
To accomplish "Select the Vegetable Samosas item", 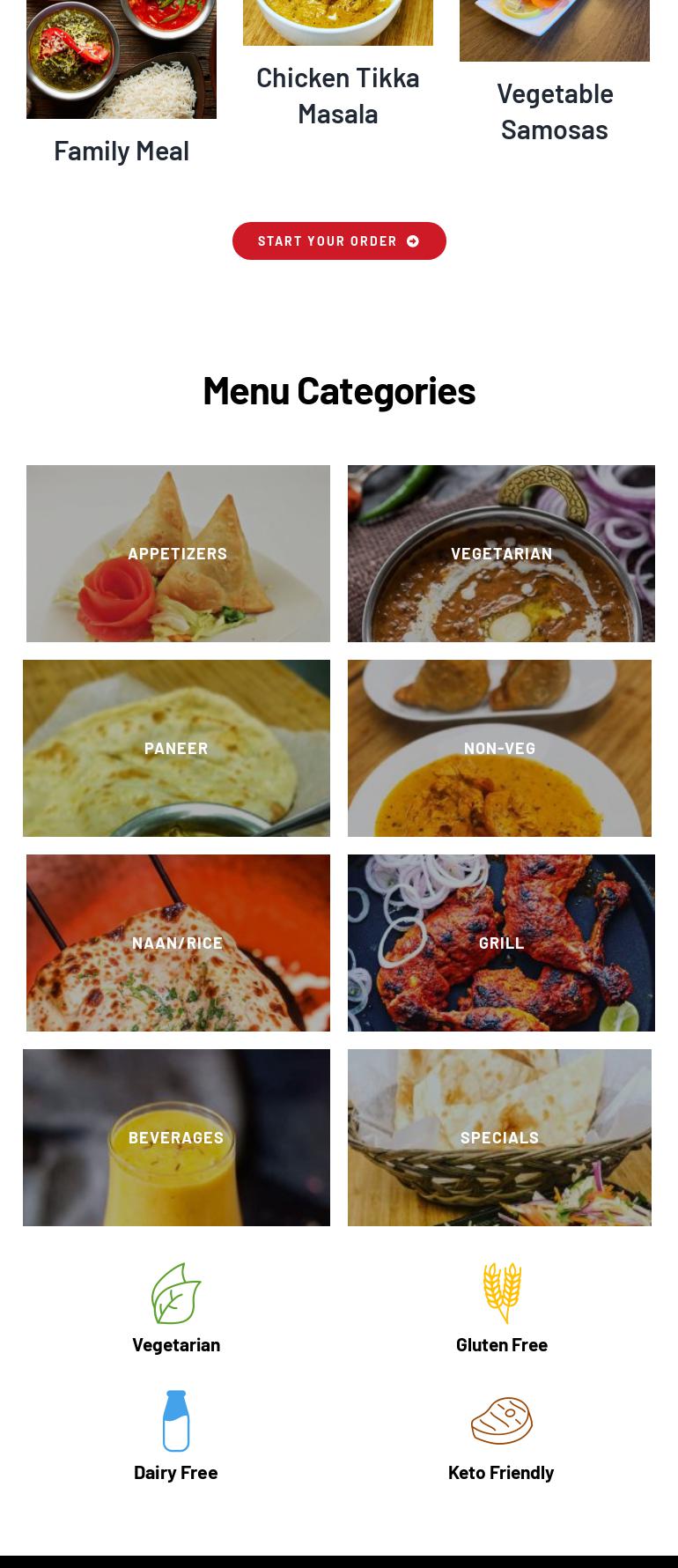I will point(555,111).
